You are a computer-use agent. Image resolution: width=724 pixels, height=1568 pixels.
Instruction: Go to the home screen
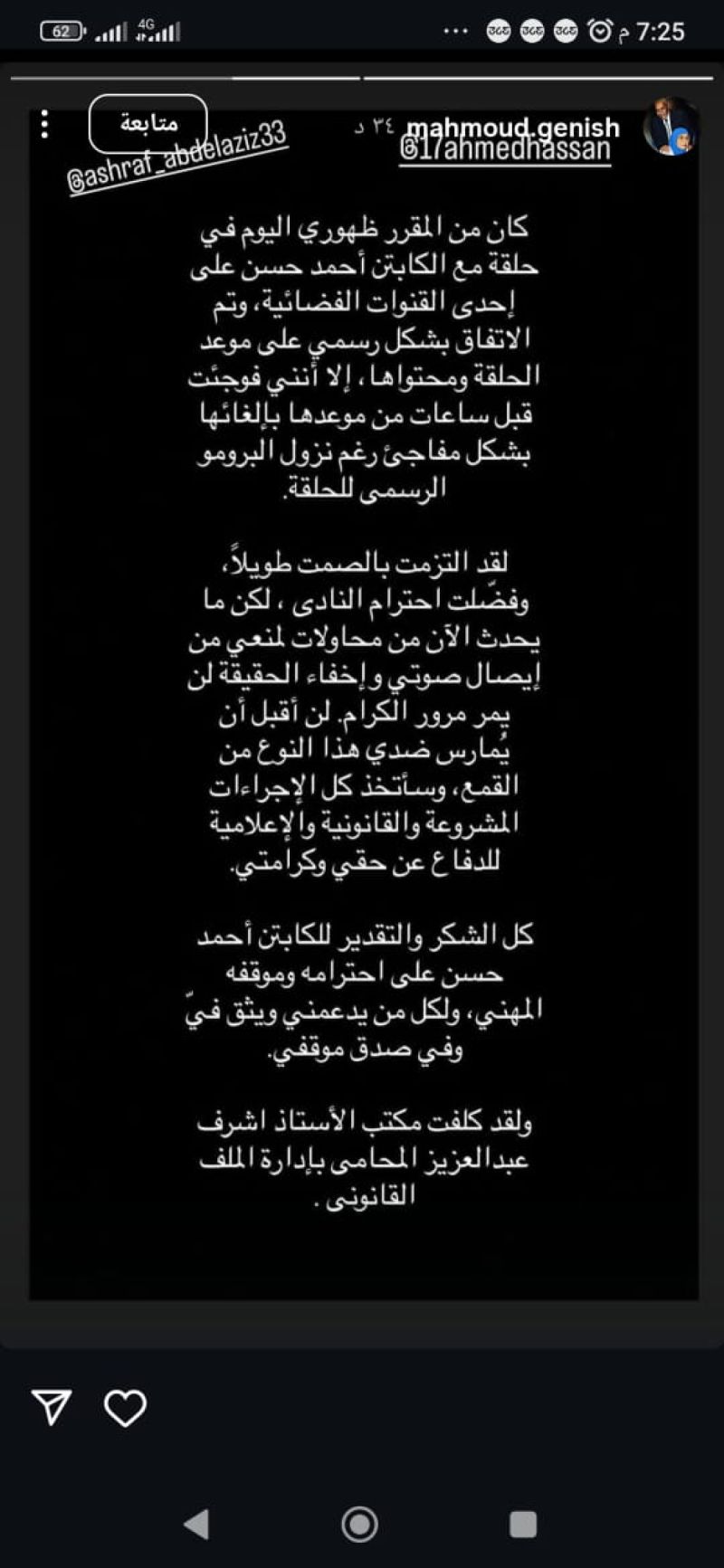pyautogui.click(x=360, y=1524)
